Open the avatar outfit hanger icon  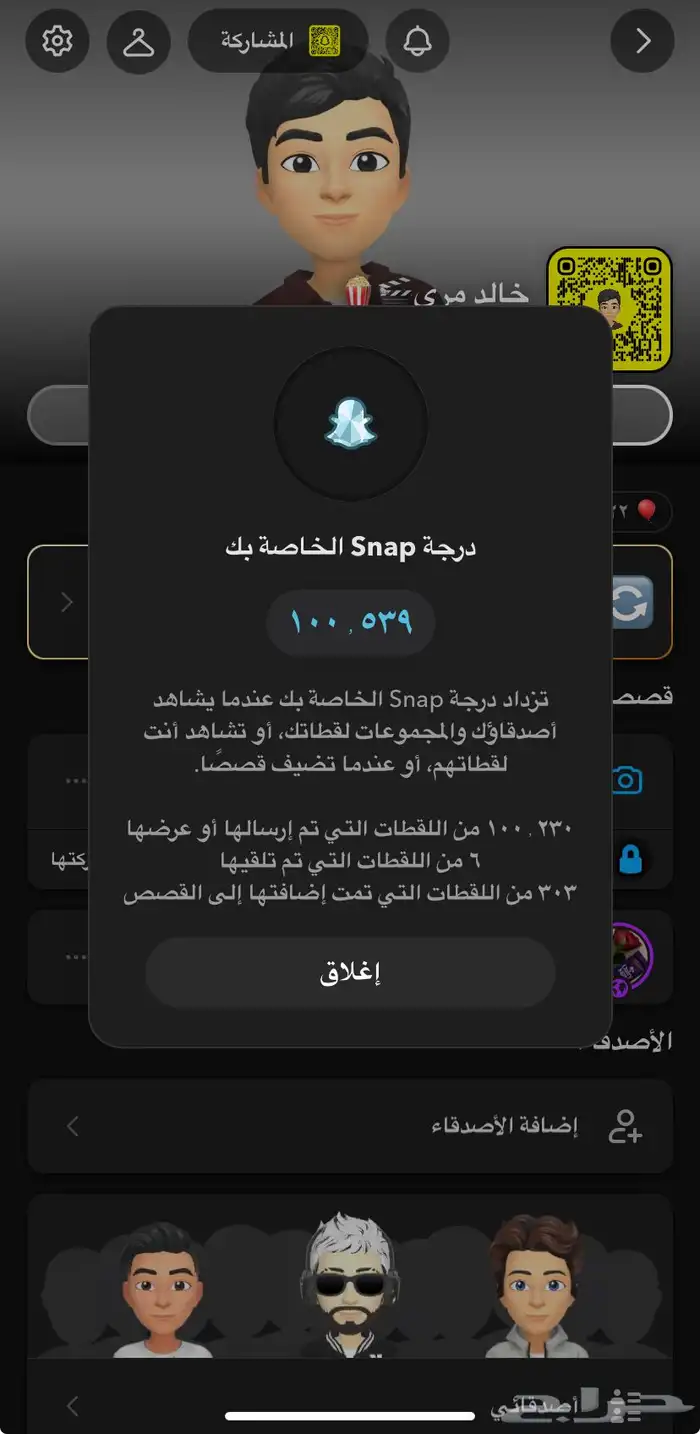[138, 41]
